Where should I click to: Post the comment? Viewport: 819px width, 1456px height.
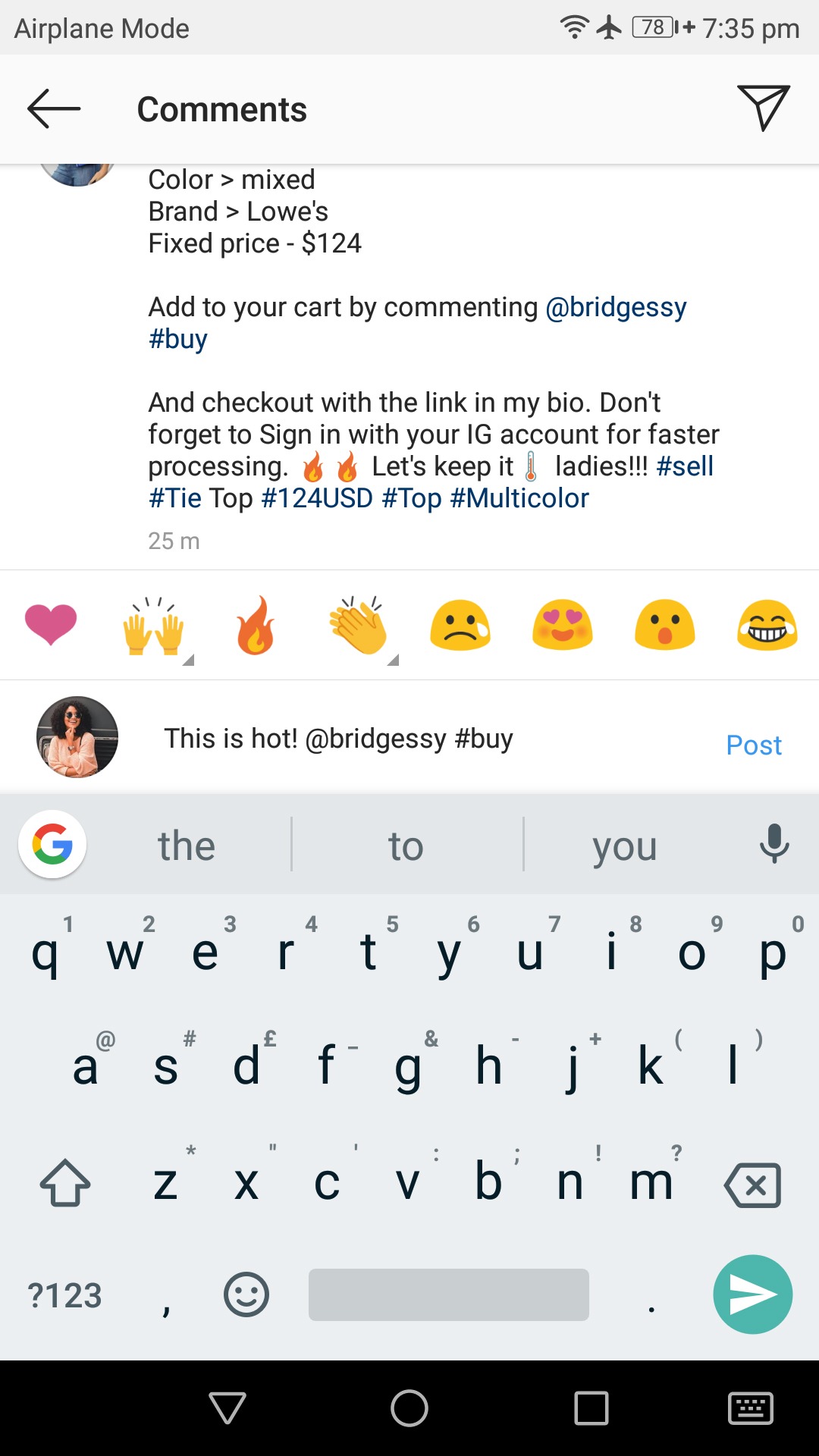coord(753,745)
